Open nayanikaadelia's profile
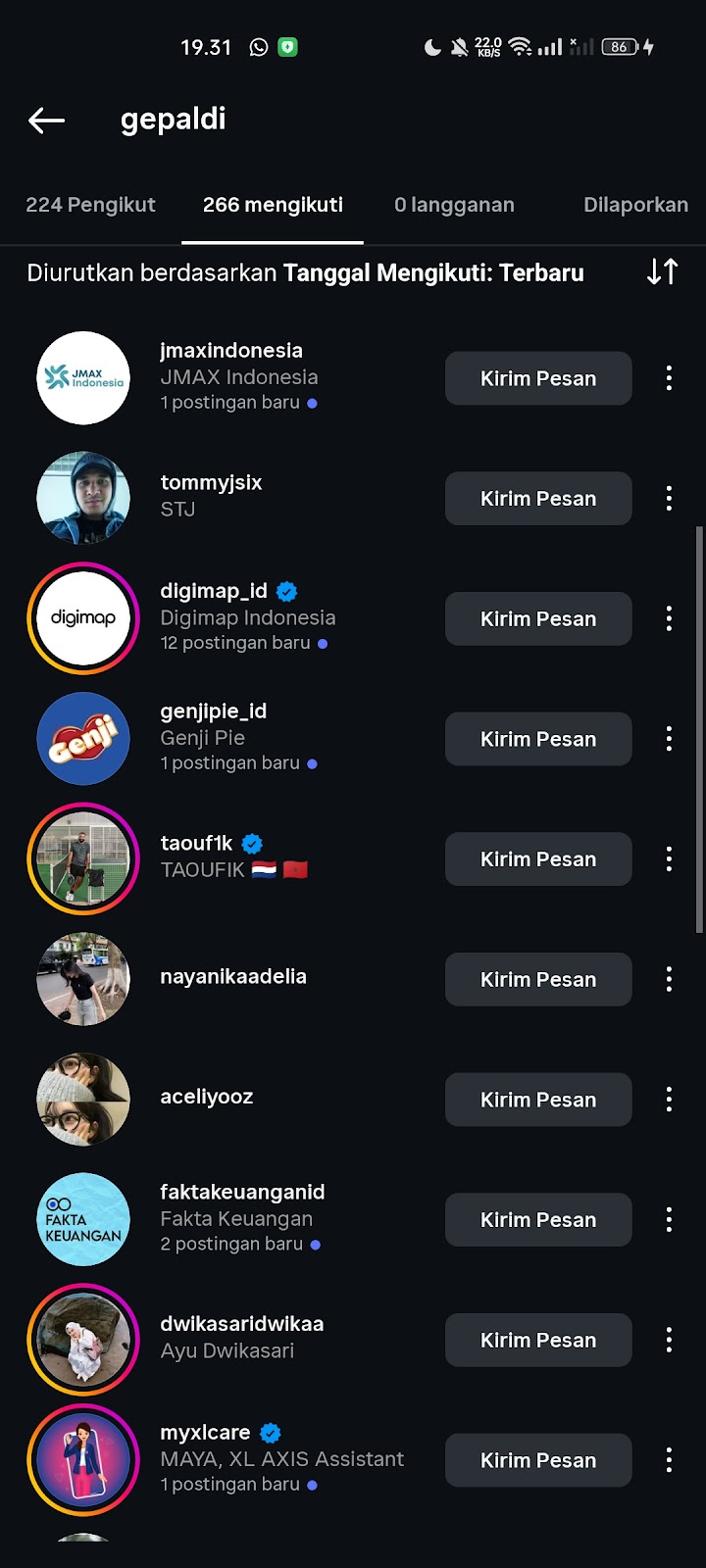The image size is (706, 1568). 233,977
